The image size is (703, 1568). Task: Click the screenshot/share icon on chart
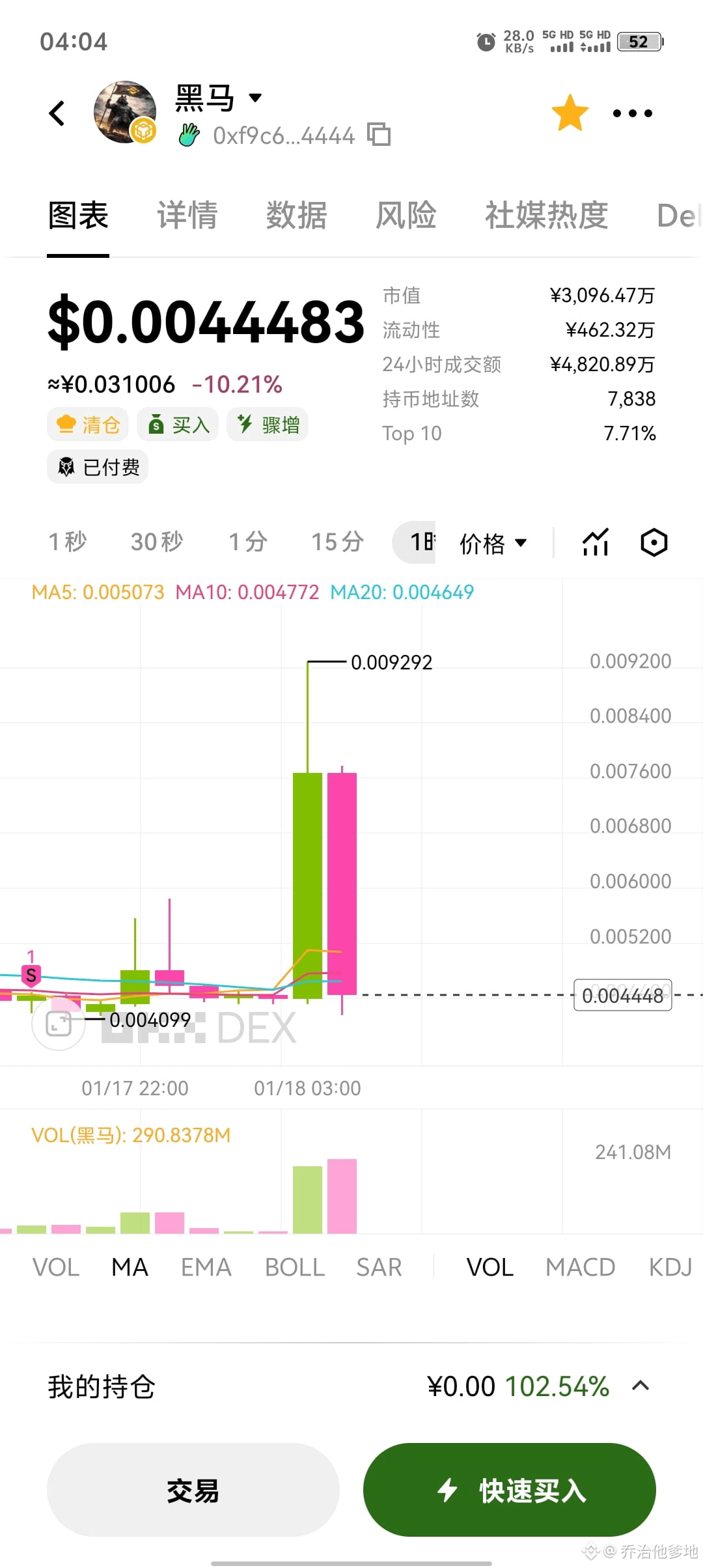point(58,1022)
